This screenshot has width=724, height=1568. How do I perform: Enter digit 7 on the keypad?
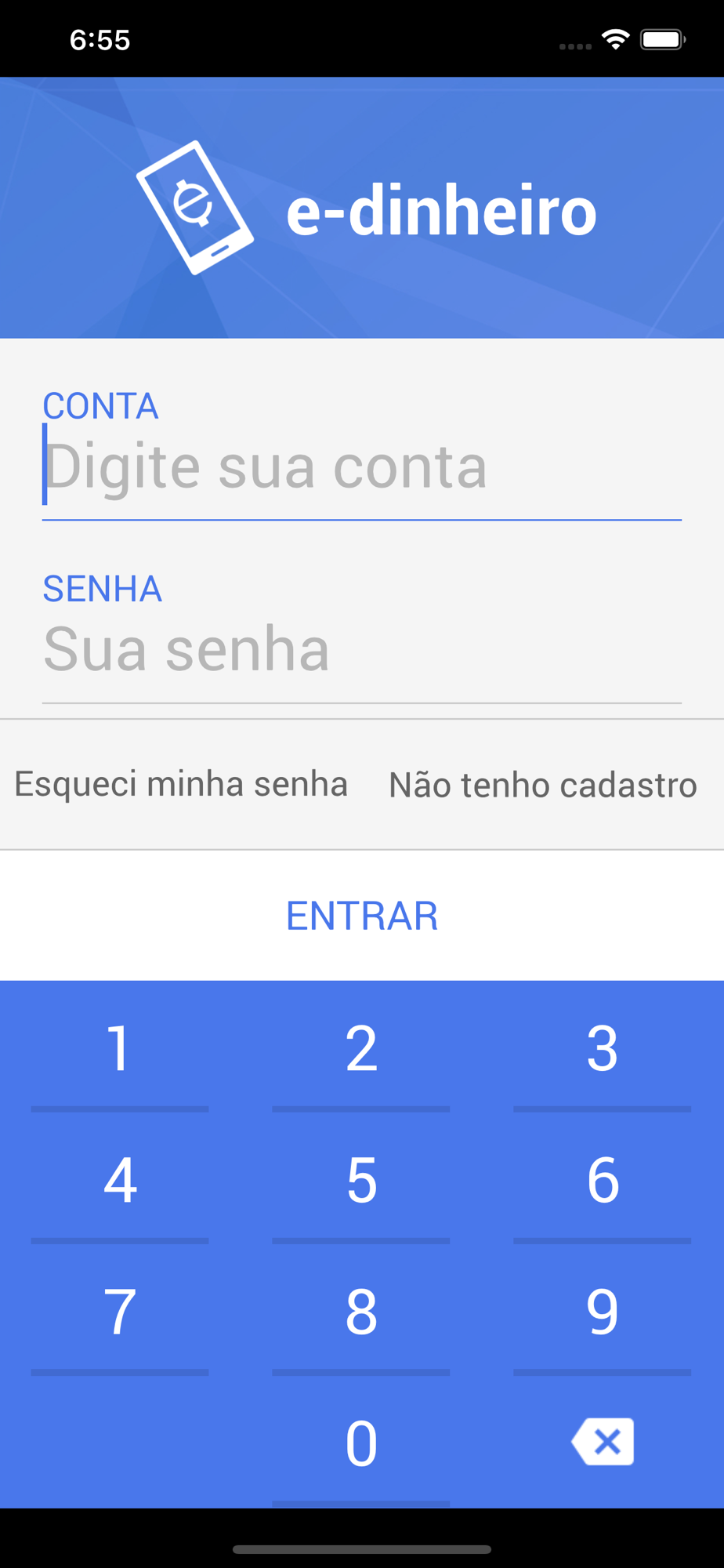pos(120,1312)
